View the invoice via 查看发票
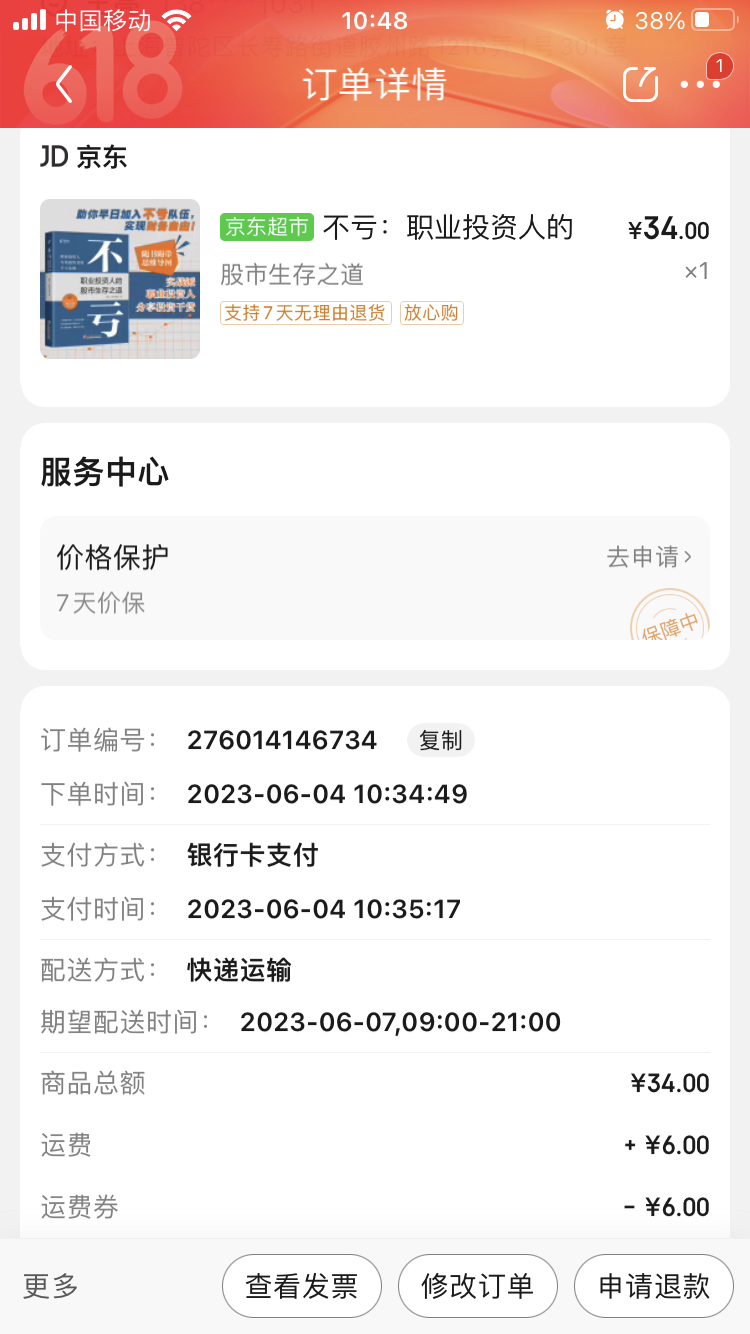 coord(302,1286)
